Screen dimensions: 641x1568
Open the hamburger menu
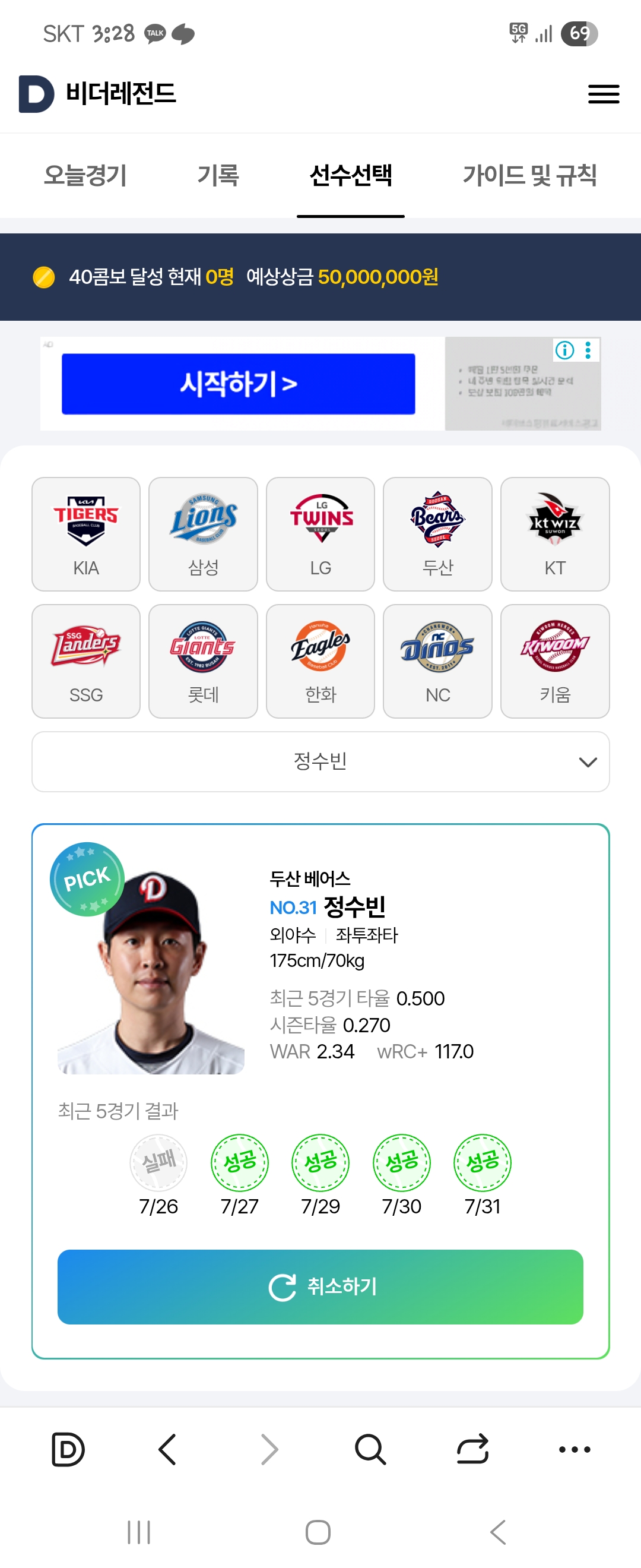pyautogui.click(x=602, y=94)
